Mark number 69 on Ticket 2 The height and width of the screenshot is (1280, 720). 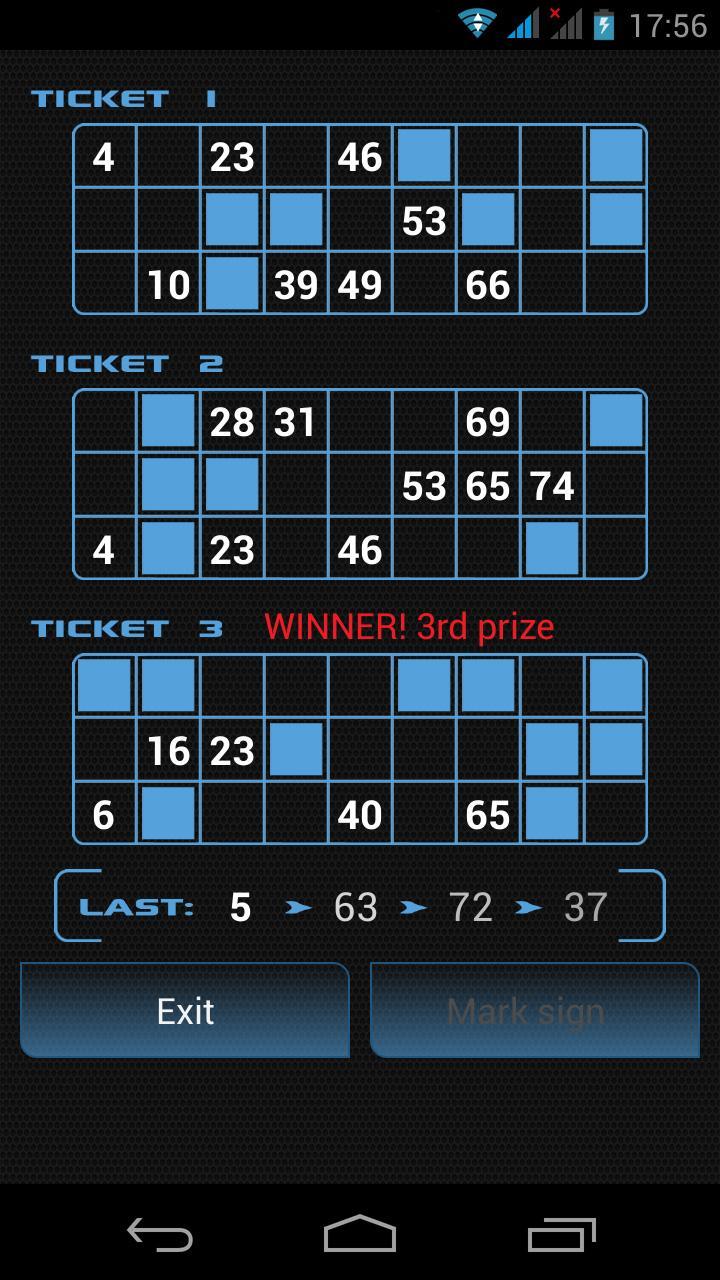(488, 422)
